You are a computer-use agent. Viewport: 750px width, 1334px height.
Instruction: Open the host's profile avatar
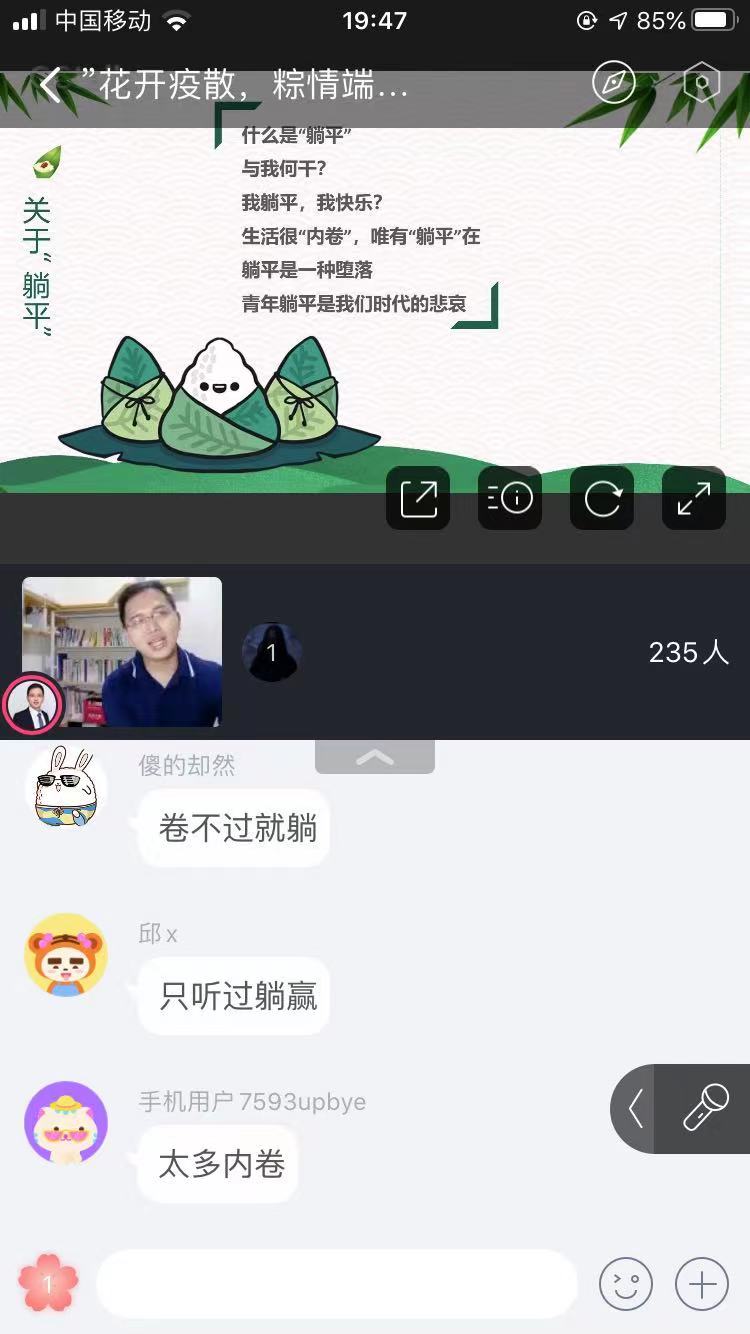[x=33, y=704]
